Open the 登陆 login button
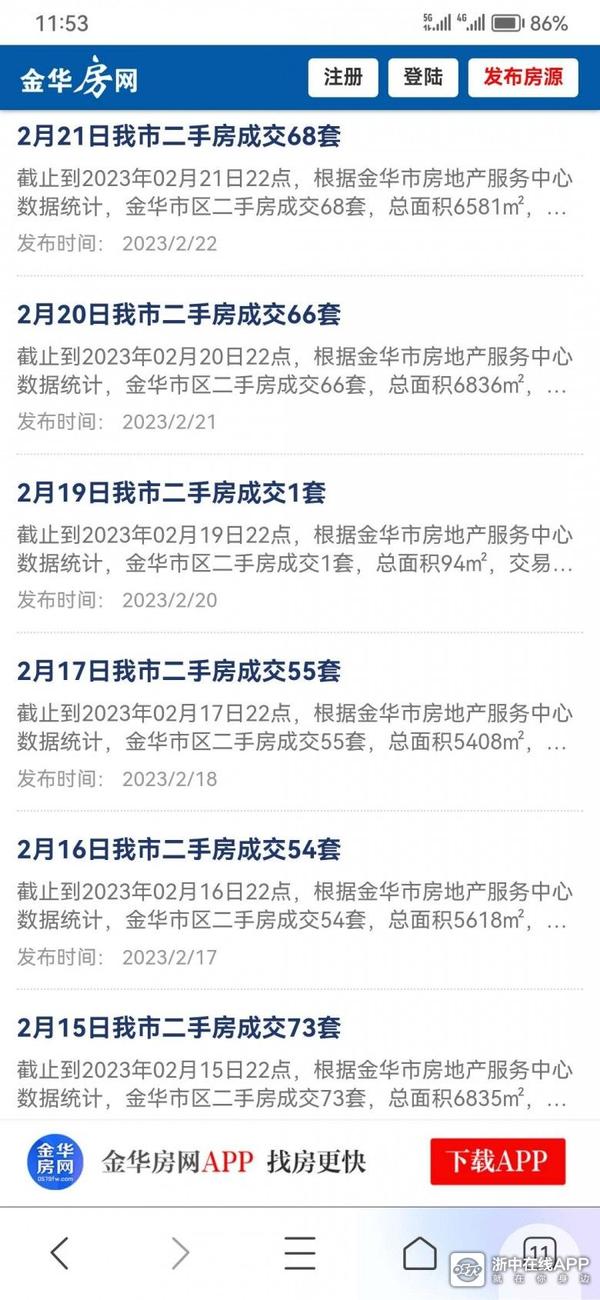This screenshot has width=600, height=1300. 423,78
